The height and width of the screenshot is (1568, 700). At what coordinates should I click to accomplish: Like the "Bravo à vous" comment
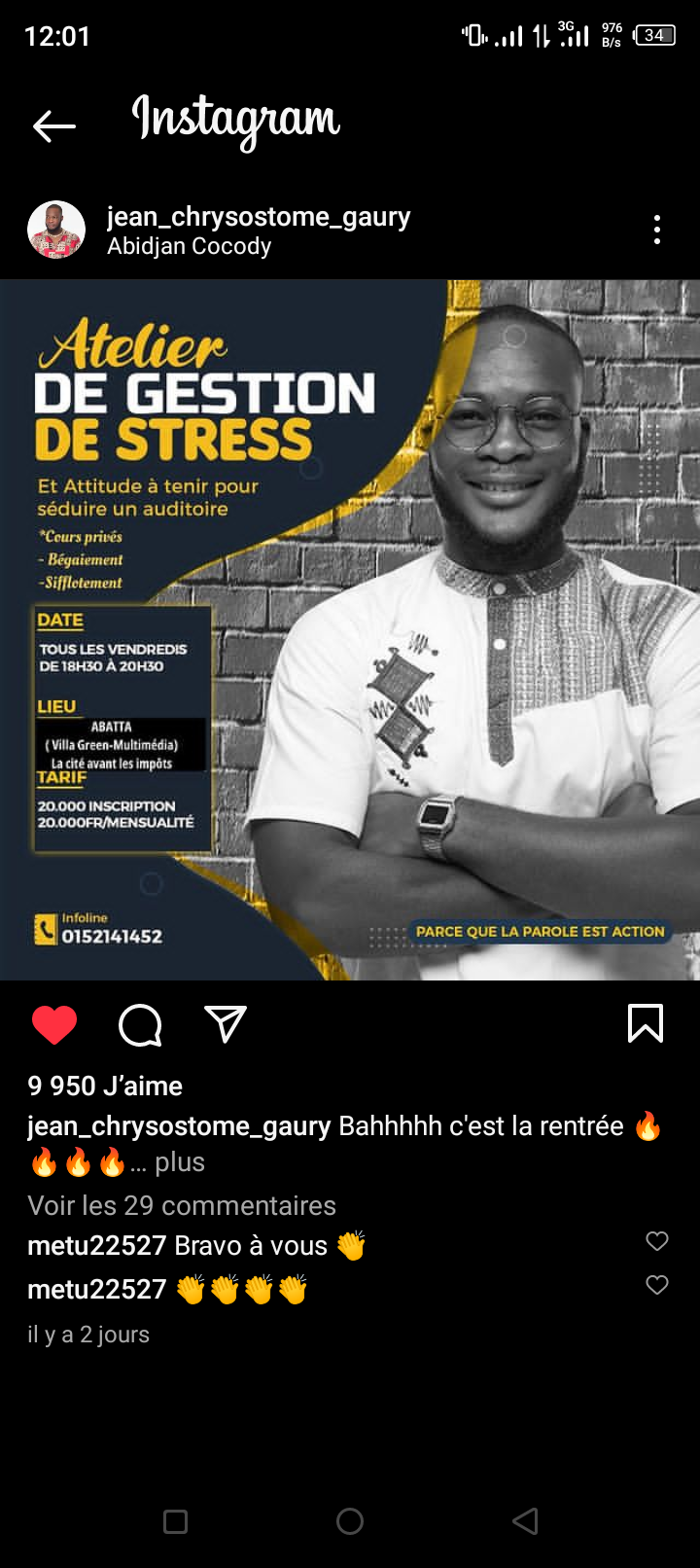click(657, 1241)
